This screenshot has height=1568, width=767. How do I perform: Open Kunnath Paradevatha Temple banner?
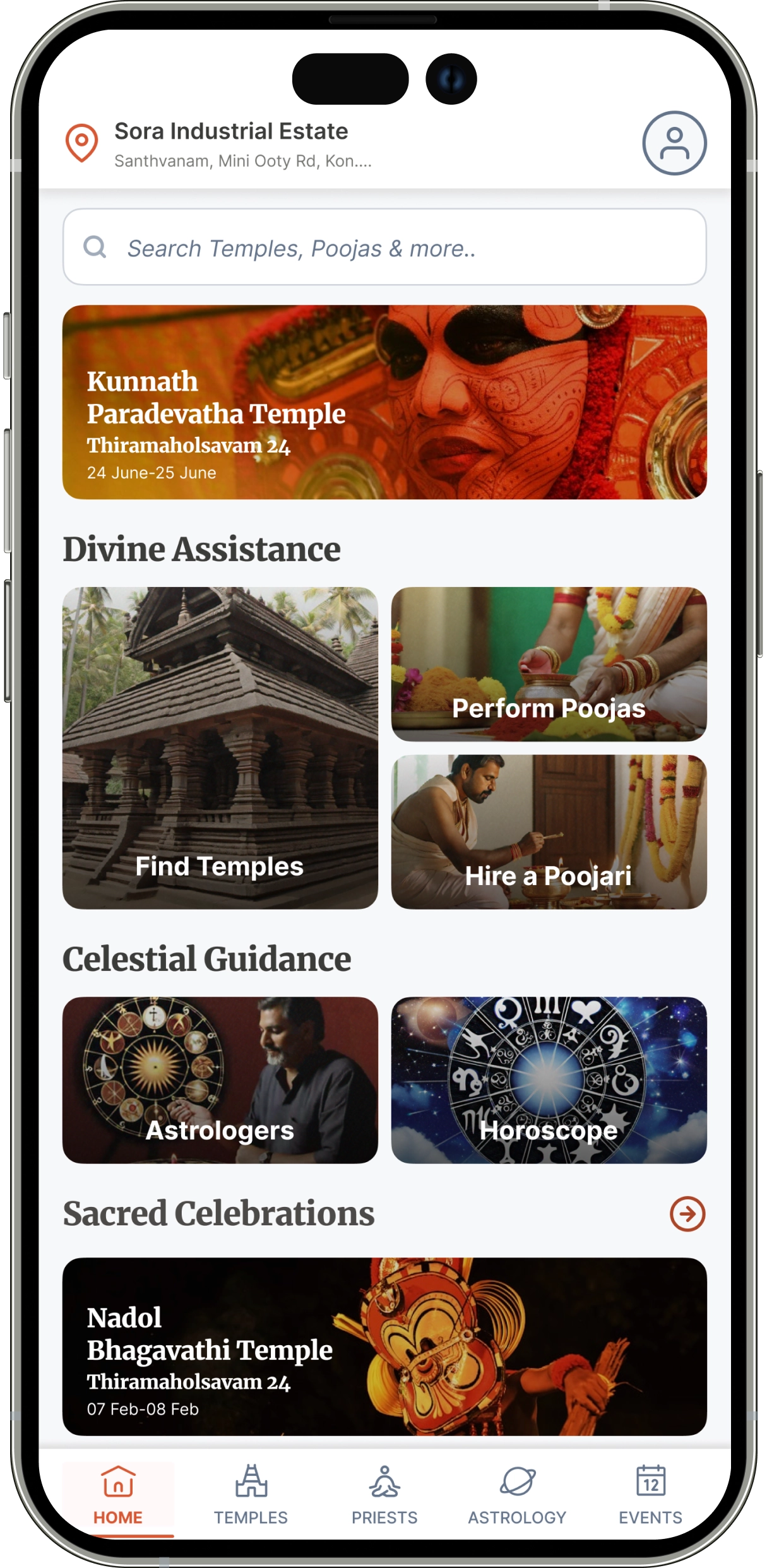coord(385,401)
